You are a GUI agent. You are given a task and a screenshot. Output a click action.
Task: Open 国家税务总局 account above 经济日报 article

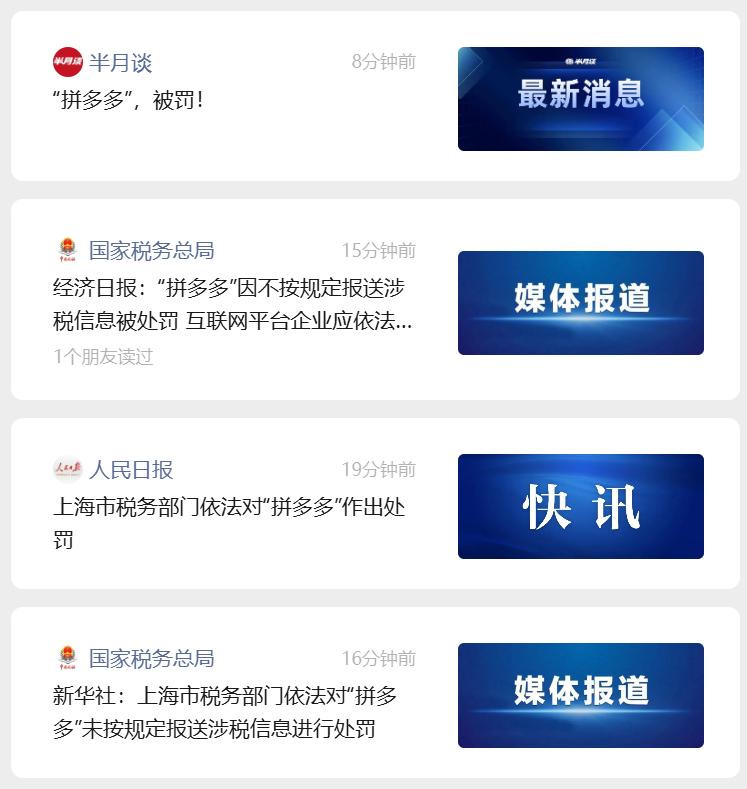(151, 250)
